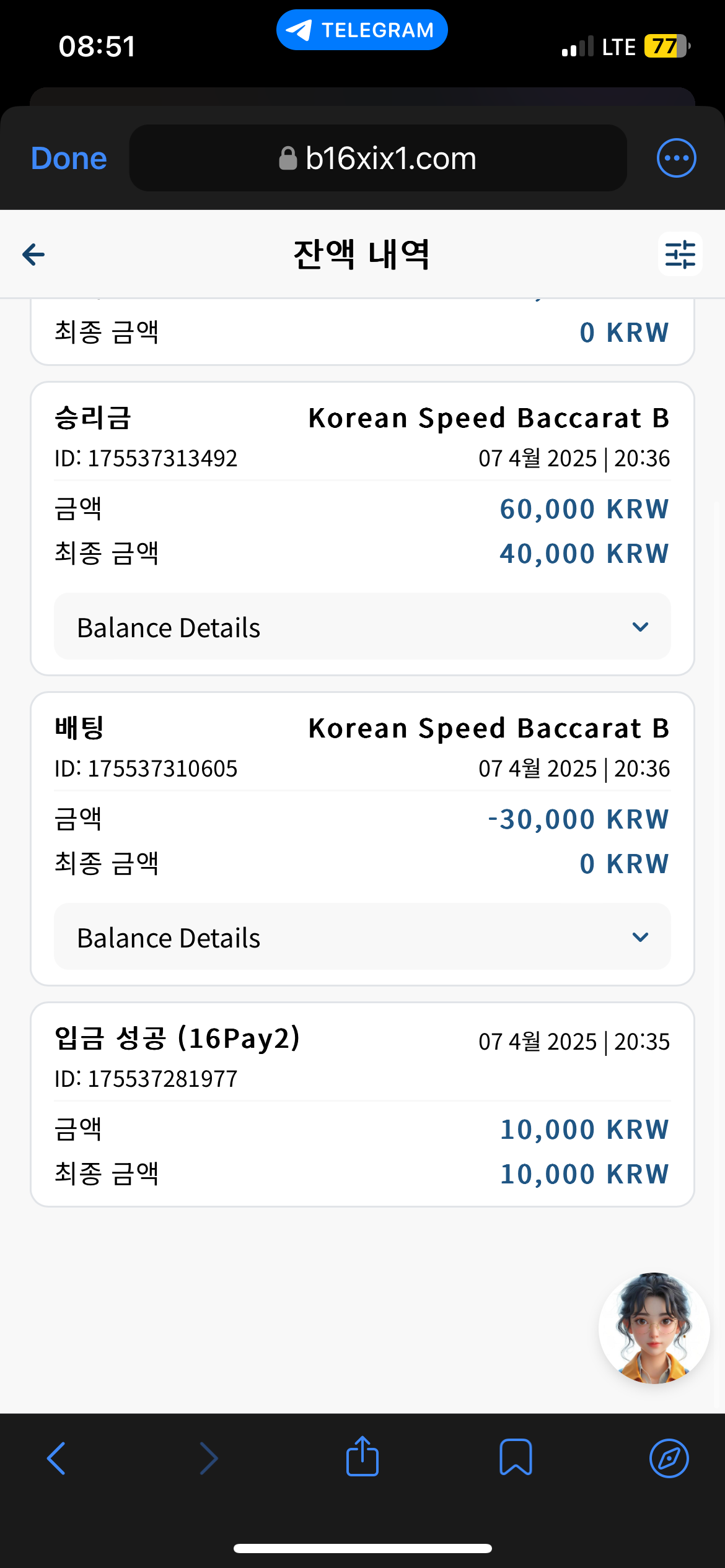Viewport: 725px width, 1568px height.
Task: Navigate back in browser history
Action: [56, 1458]
